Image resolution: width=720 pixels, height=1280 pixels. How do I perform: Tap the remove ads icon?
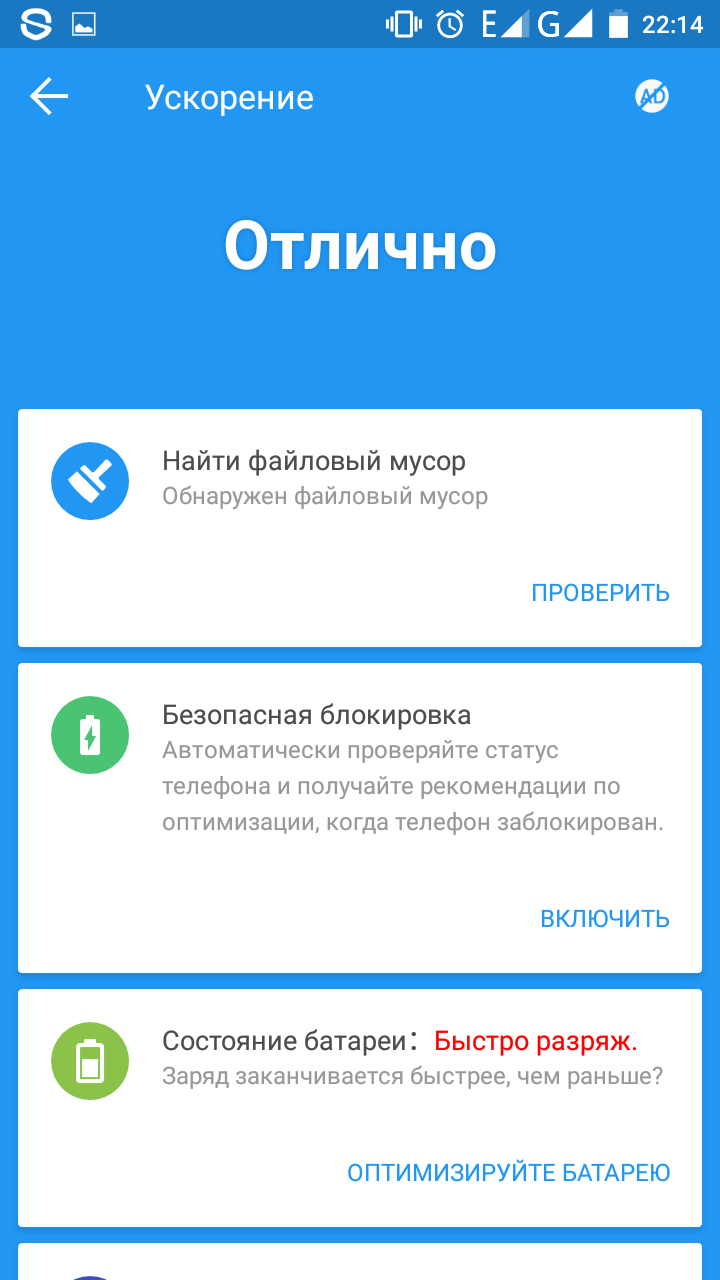tap(652, 97)
